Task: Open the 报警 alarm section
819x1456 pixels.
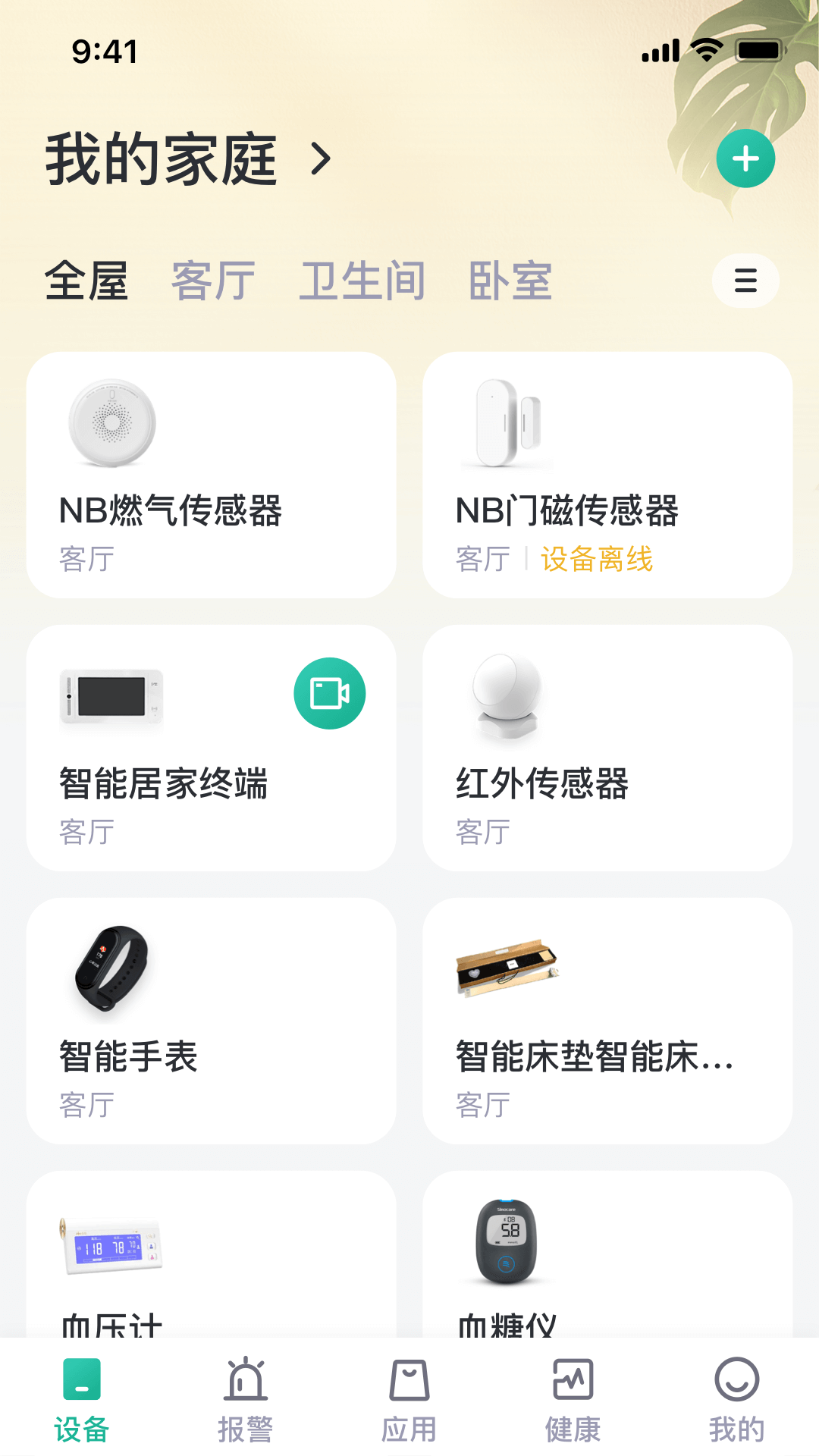Action: [x=246, y=1399]
